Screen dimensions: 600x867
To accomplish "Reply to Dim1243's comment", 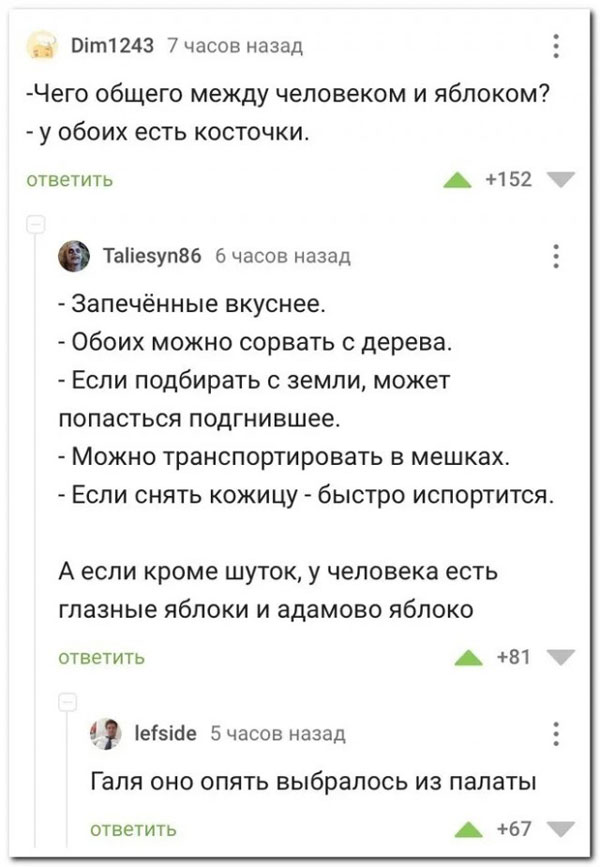I will pyautogui.click(x=68, y=180).
